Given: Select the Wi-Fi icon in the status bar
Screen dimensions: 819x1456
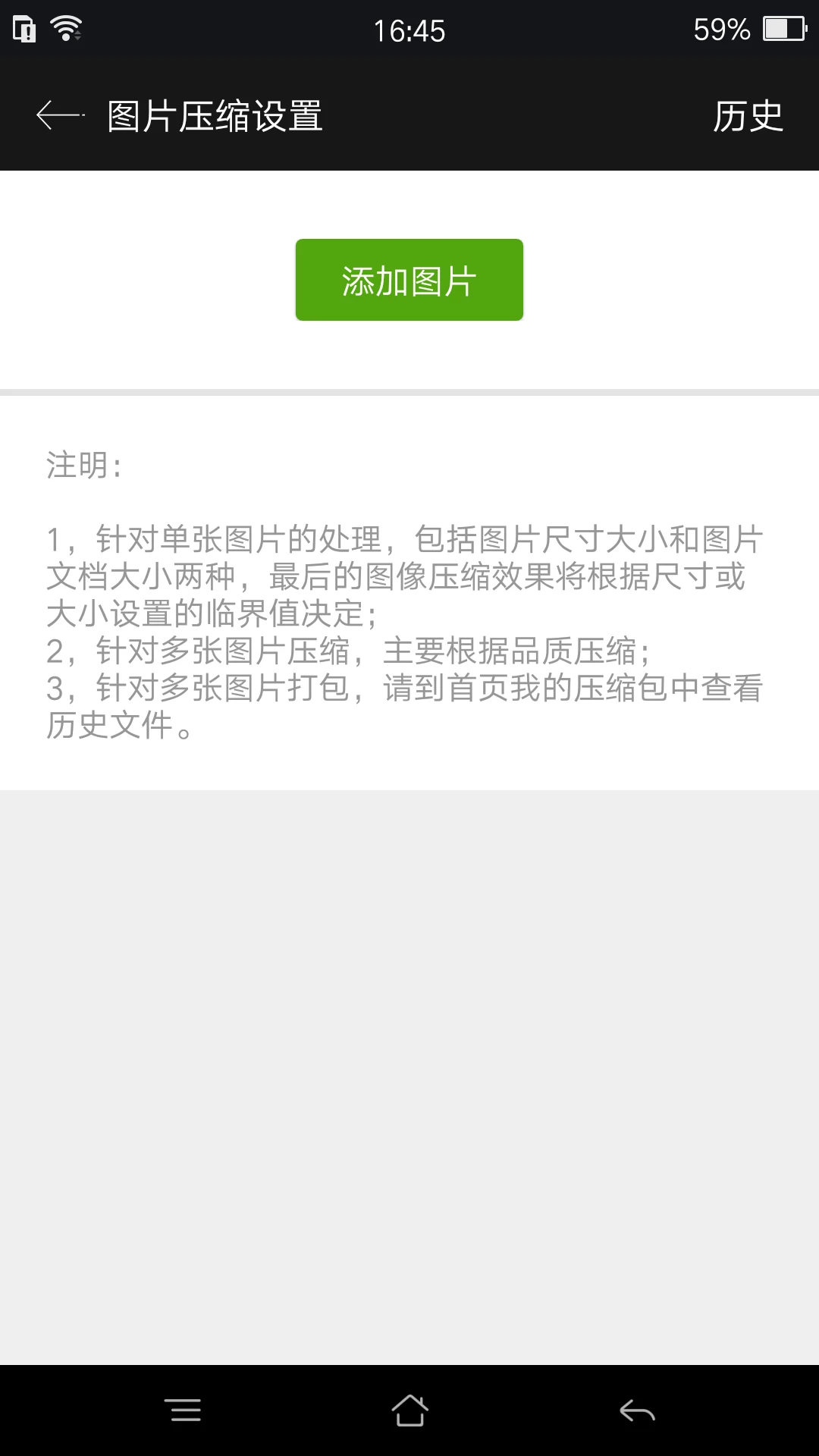Looking at the screenshot, I should click(64, 27).
